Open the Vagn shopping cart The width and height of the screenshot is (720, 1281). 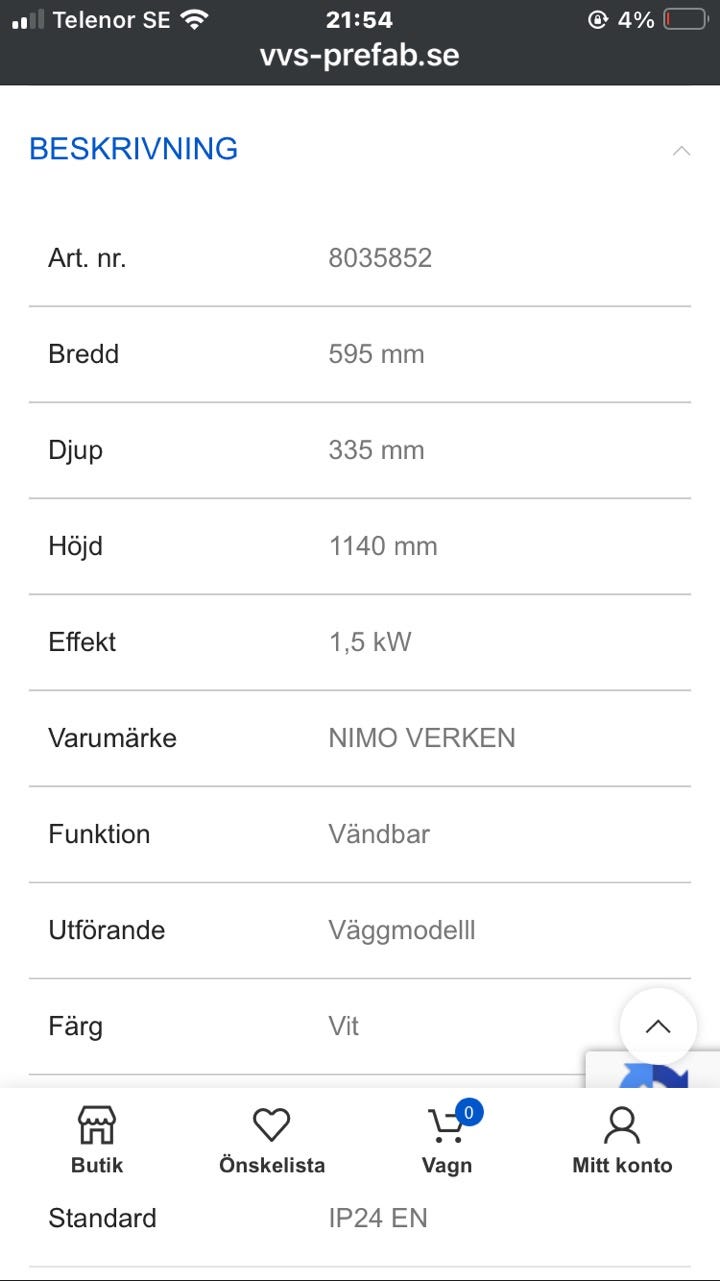(447, 1139)
